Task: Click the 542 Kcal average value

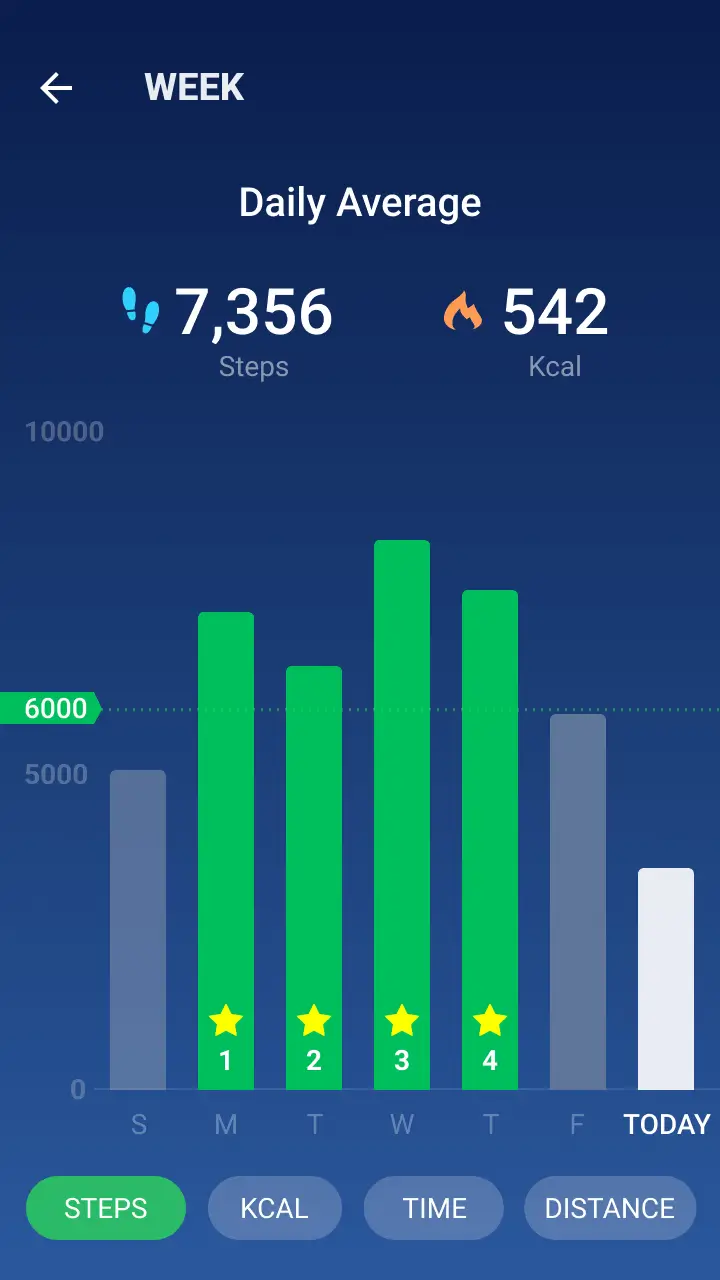Action: (x=555, y=310)
